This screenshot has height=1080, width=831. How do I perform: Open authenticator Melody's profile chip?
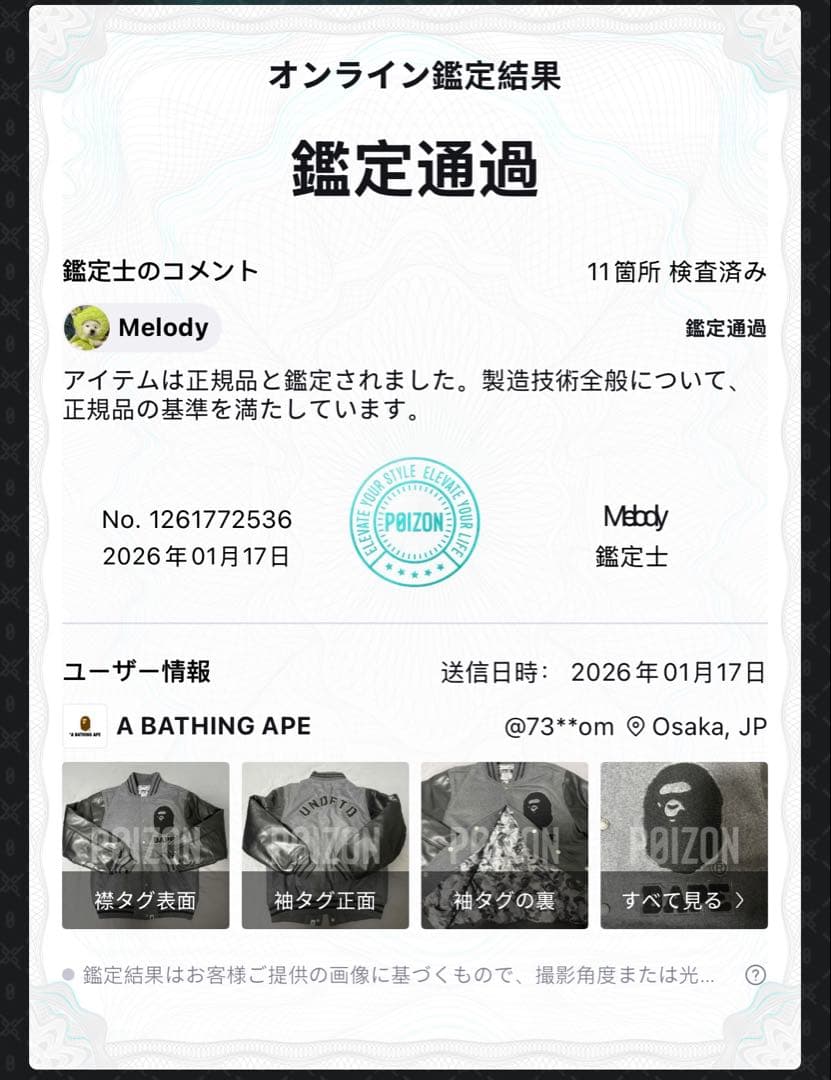tap(141, 328)
